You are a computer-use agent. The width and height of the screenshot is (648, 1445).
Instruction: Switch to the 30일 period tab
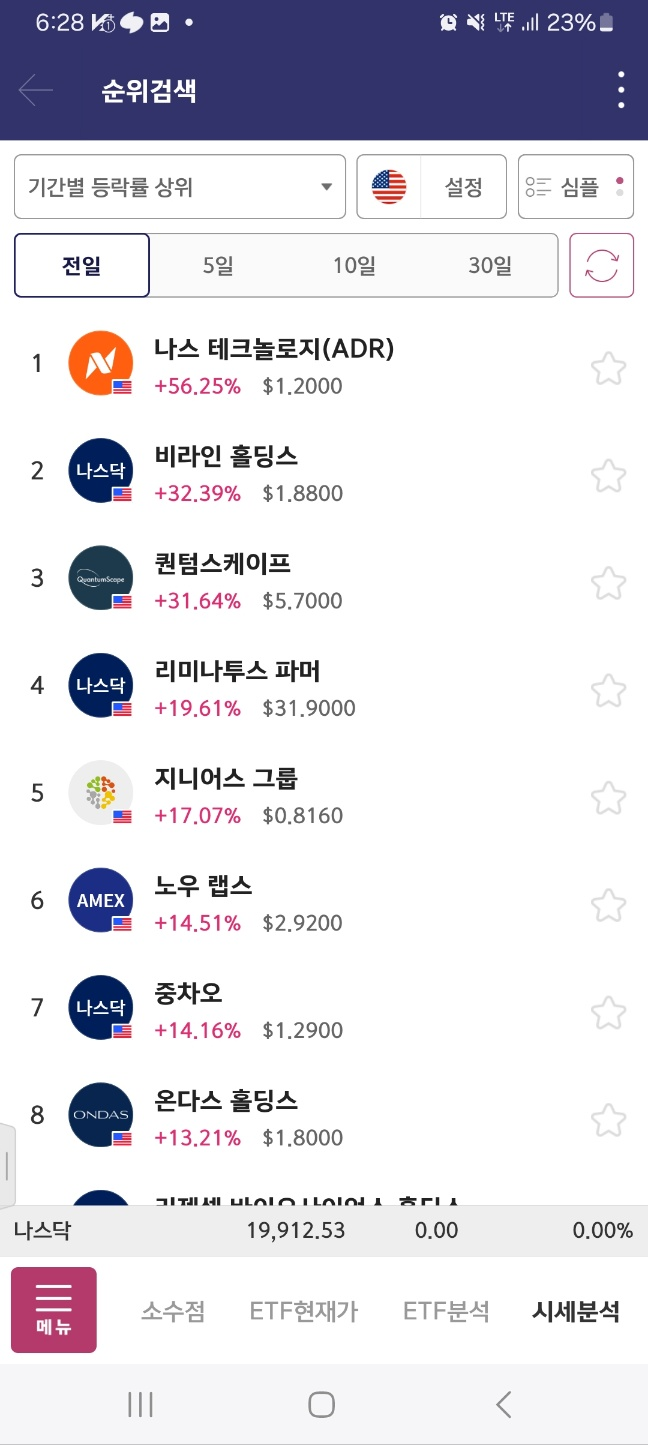pyautogui.click(x=489, y=266)
